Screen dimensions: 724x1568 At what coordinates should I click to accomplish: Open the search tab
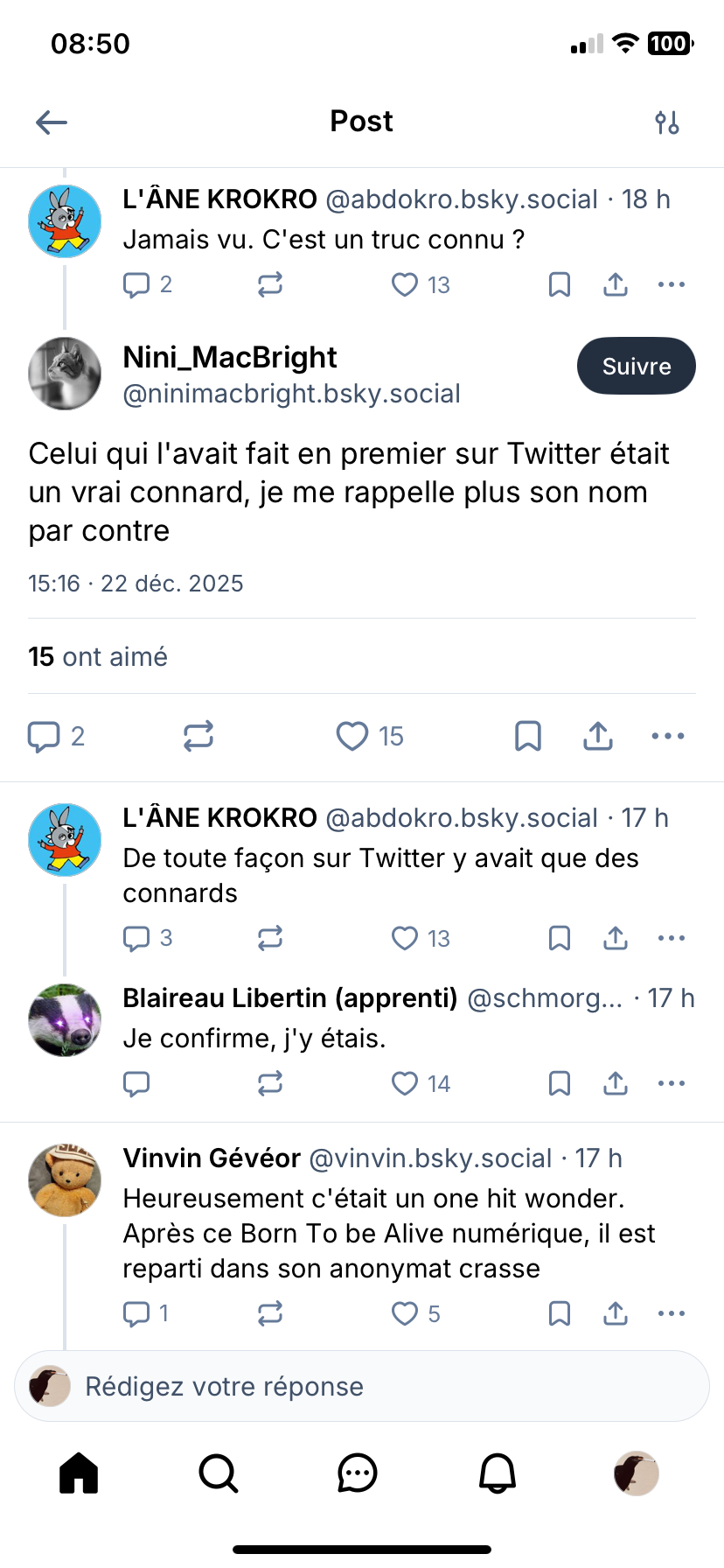tap(219, 1473)
